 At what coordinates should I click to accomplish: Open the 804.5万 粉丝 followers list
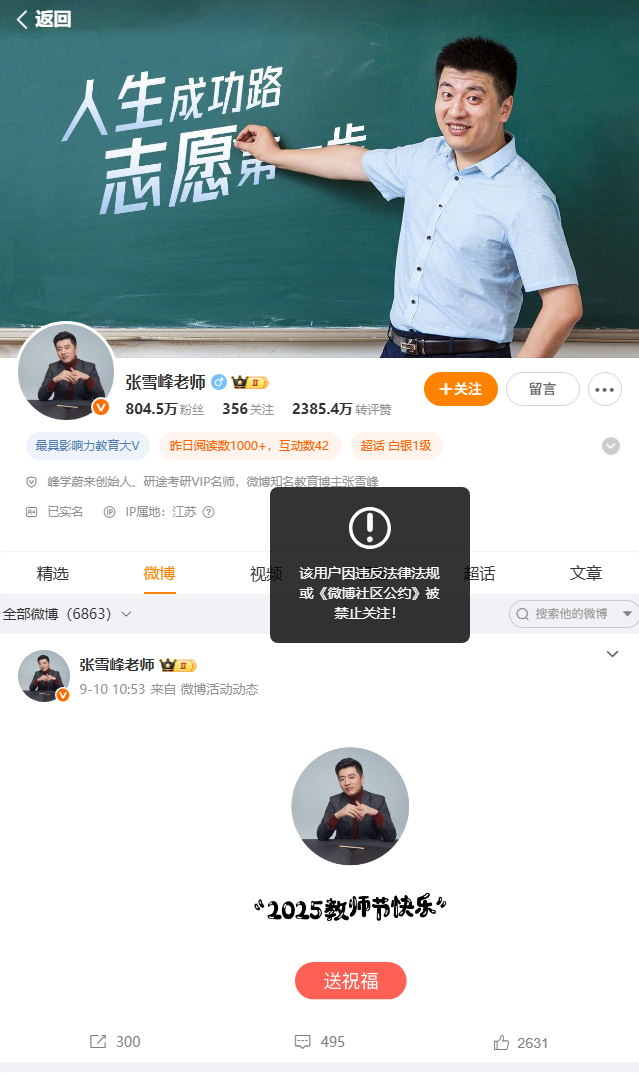coord(165,409)
